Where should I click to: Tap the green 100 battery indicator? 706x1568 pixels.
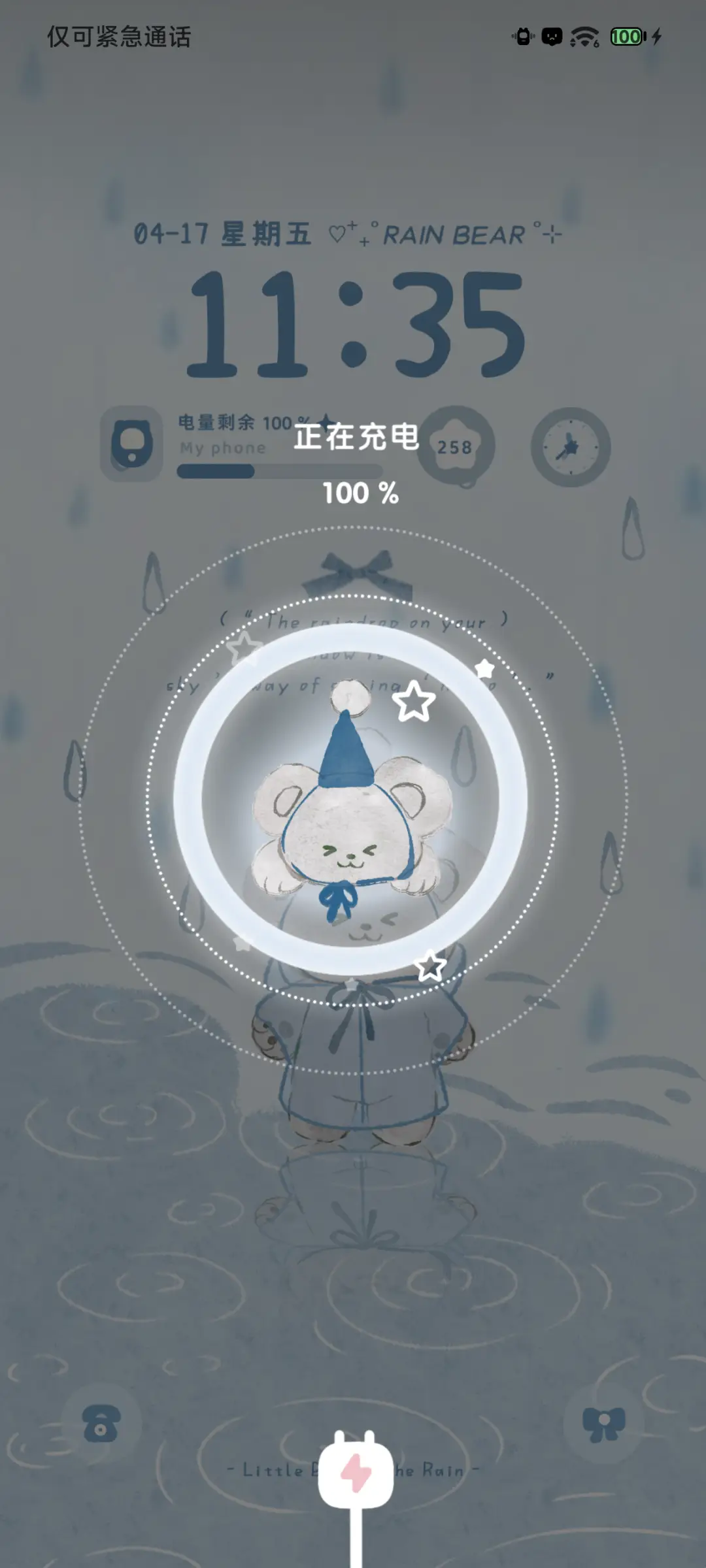click(x=625, y=37)
